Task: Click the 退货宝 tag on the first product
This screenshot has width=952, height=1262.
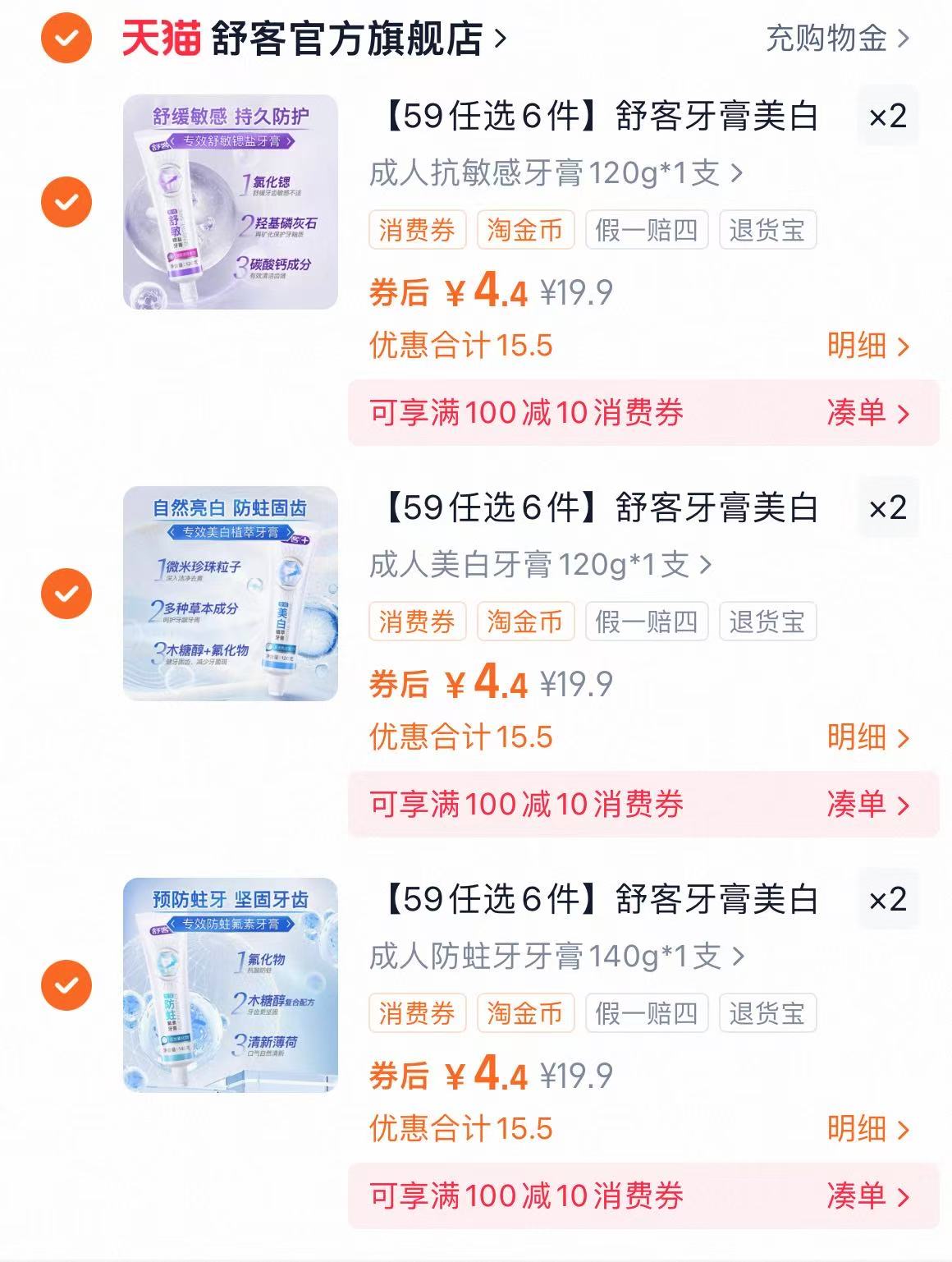Action: 767,232
